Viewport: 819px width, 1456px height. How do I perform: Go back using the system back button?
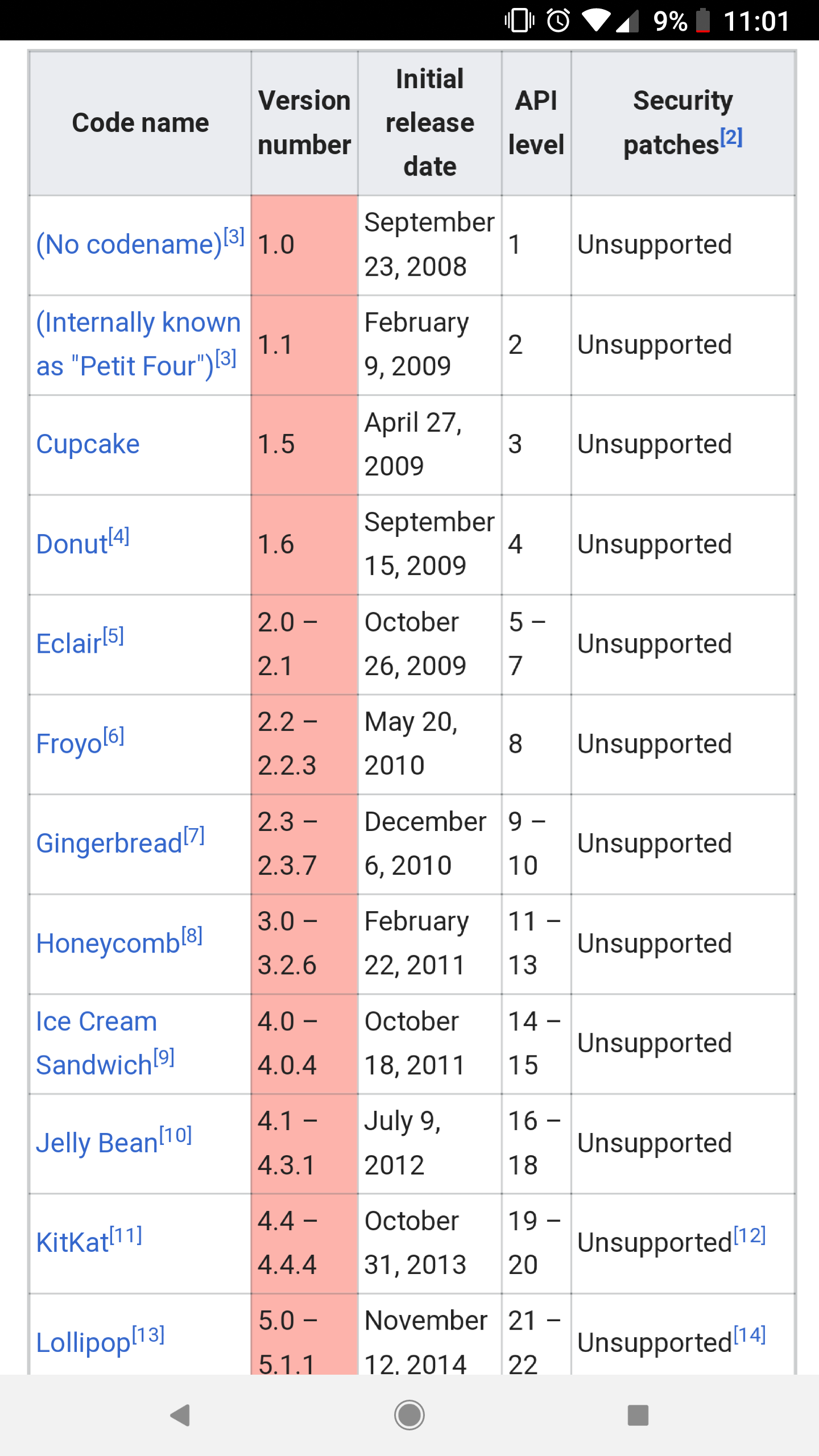[180, 1415]
